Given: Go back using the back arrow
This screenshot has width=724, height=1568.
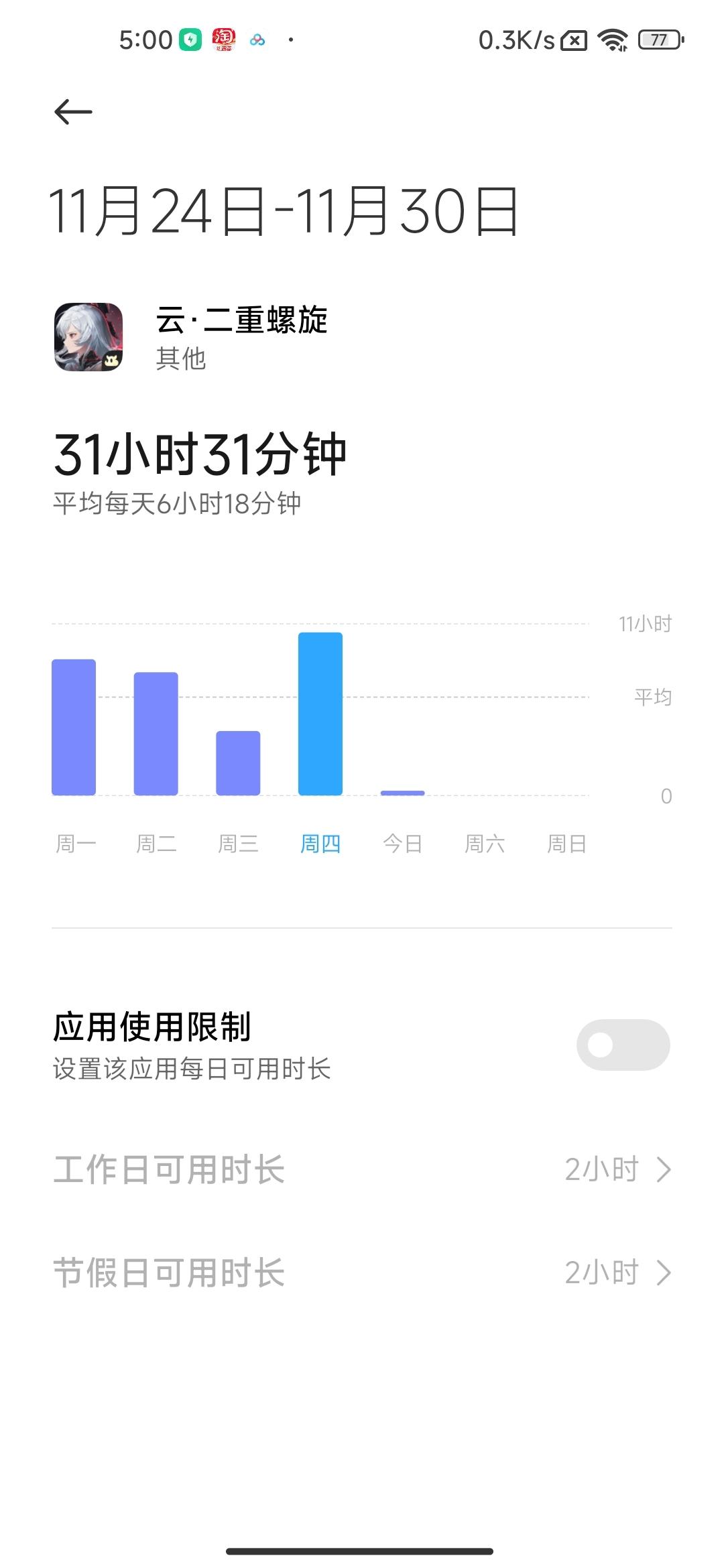Looking at the screenshot, I should coord(73,112).
